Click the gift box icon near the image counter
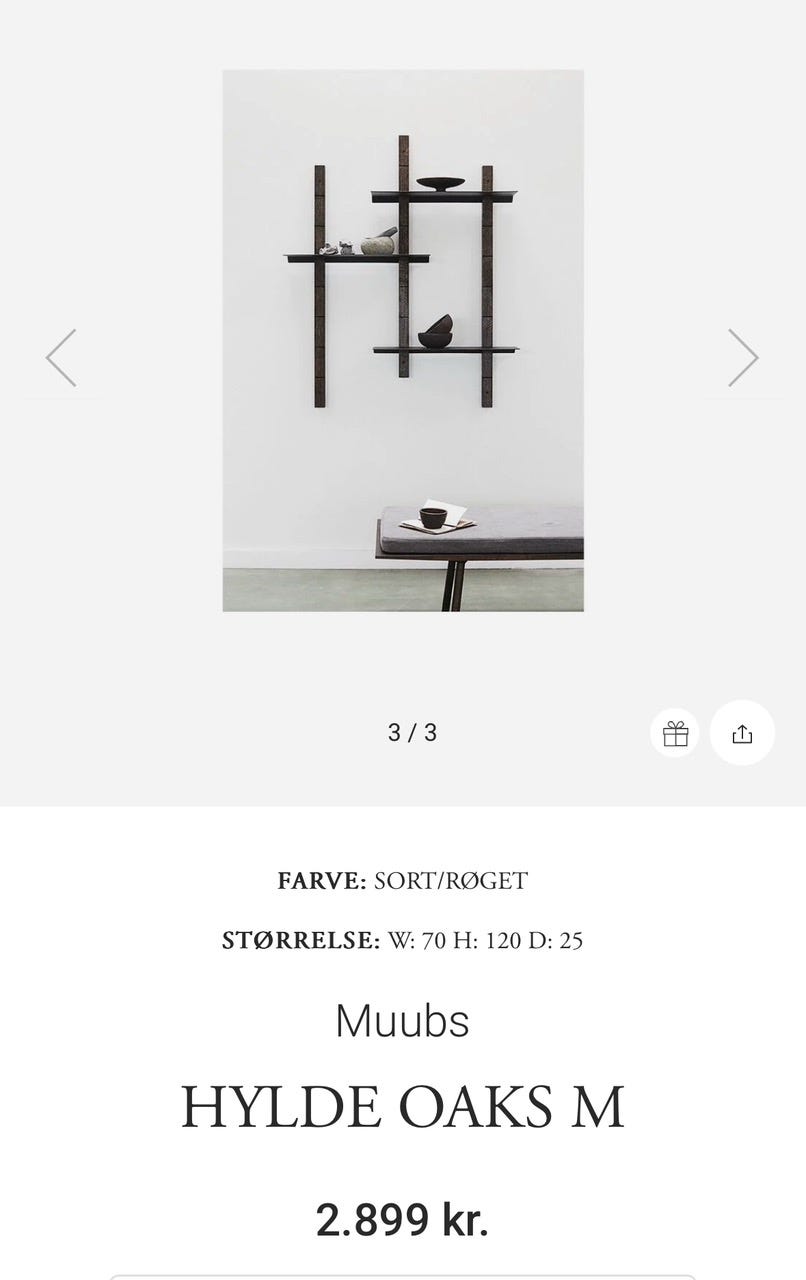This screenshot has height=1280, width=806. coord(674,733)
